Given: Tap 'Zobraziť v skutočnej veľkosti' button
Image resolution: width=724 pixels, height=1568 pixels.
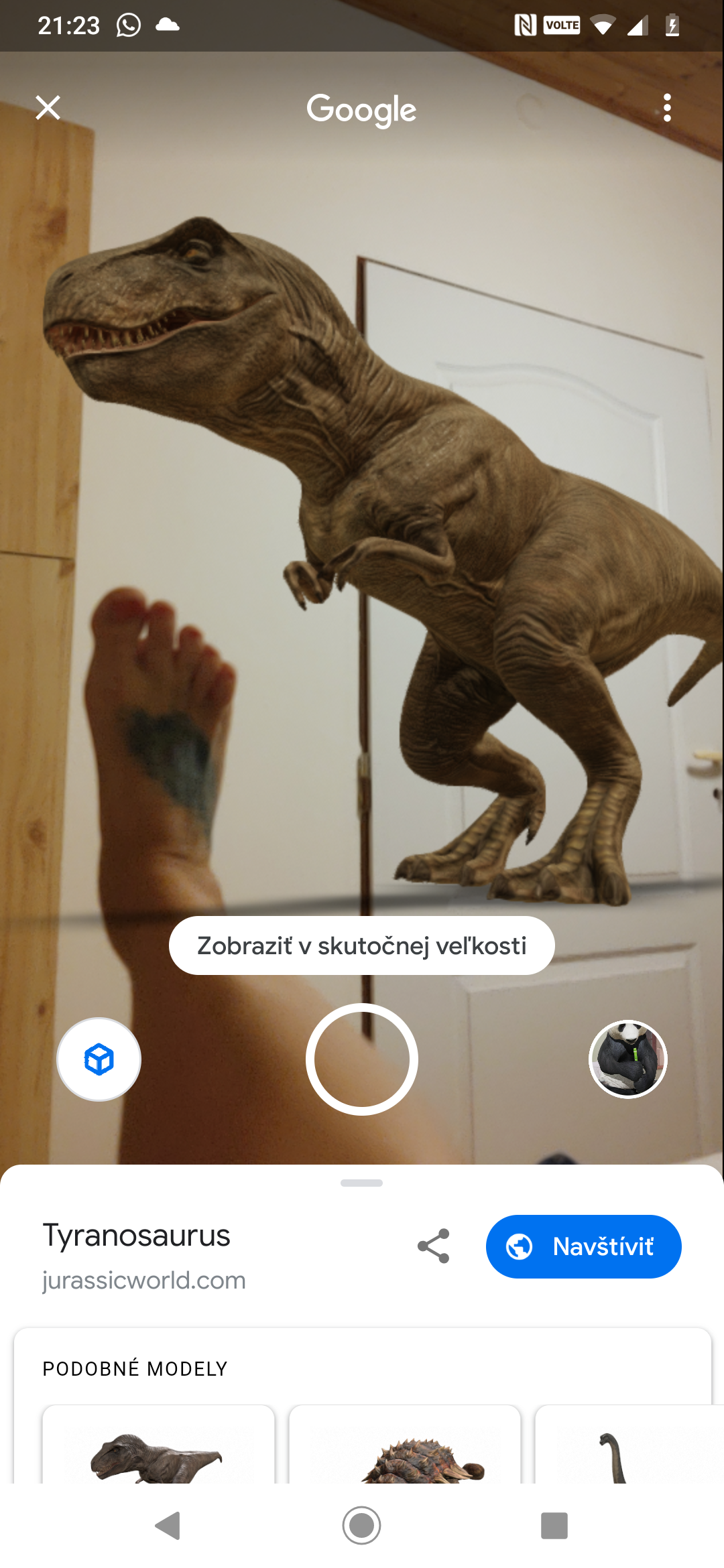Looking at the screenshot, I should pos(361,945).
